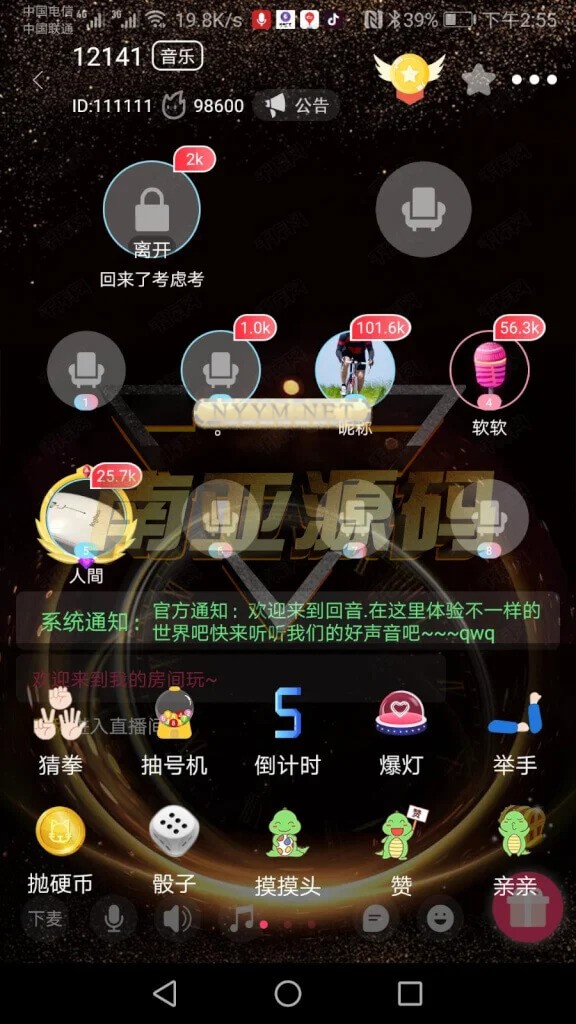This screenshot has width=576, height=1024.
Task: Go back using the top-left arrow
Action: pyautogui.click(x=38, y=81)
